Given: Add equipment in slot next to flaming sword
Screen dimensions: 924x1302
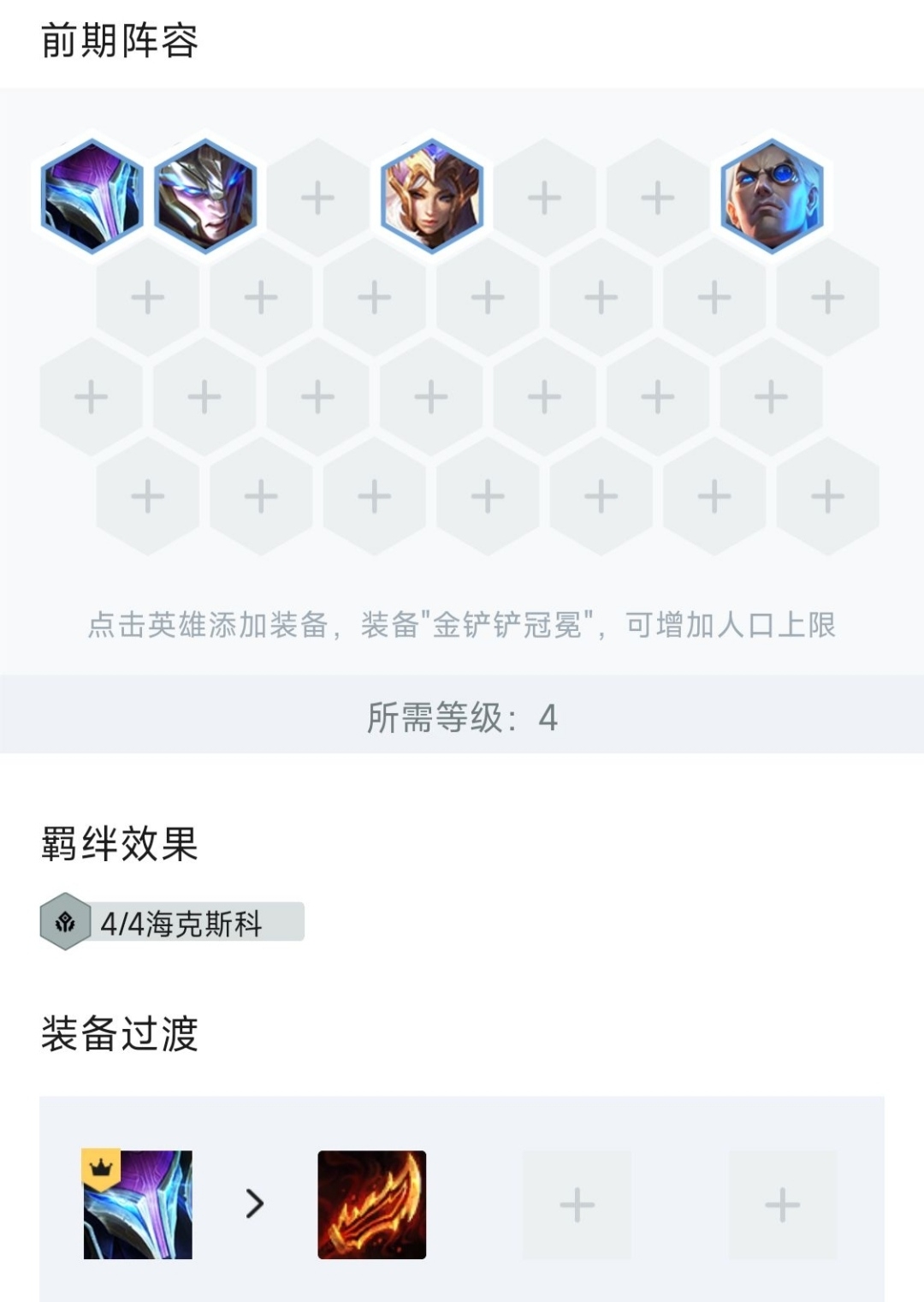Looking at the screenshot, I should pyautogui.click(x=577, y=1204).
